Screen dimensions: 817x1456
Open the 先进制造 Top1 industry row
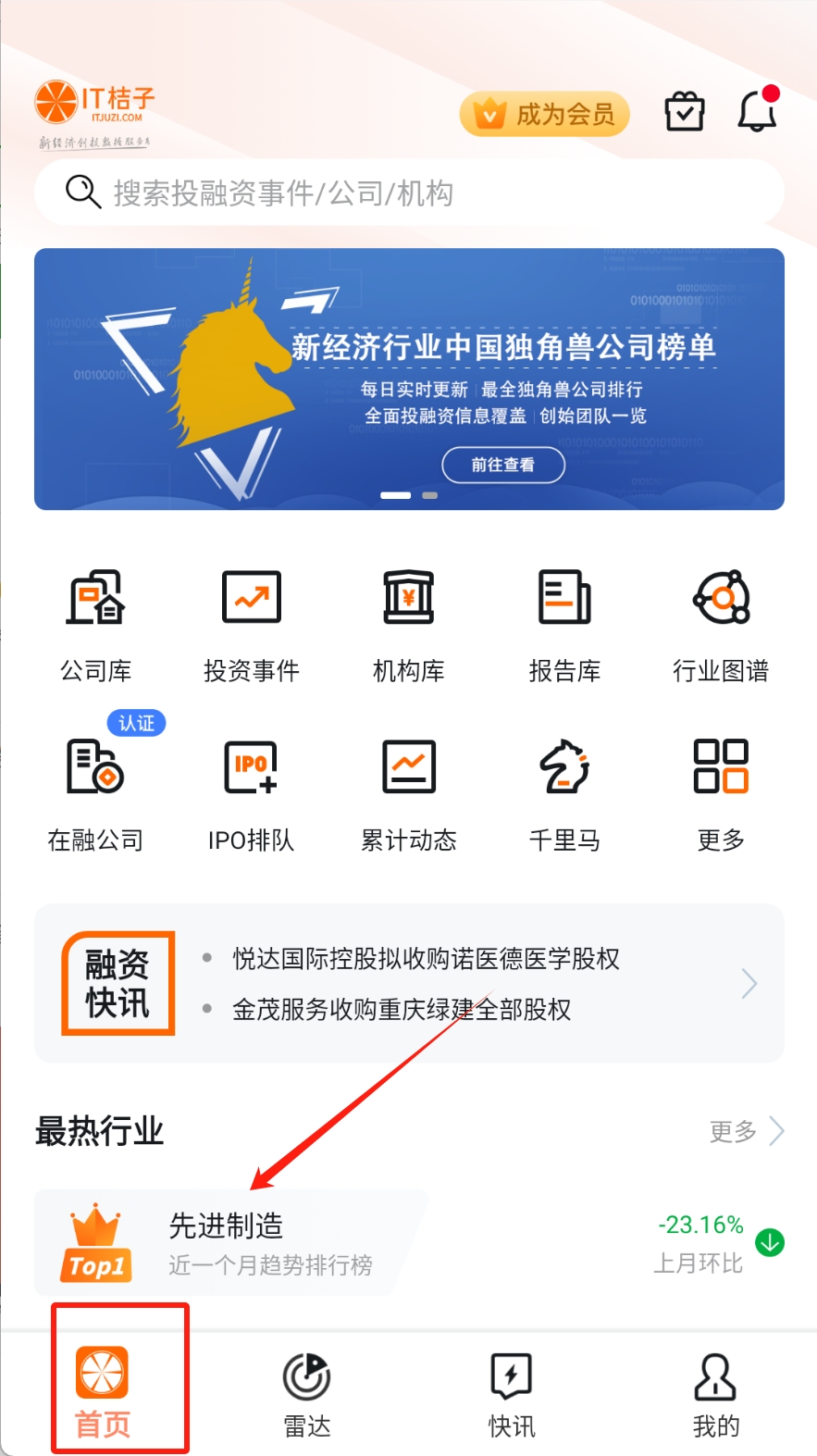pyautogui.click(x=409, y=1243)
